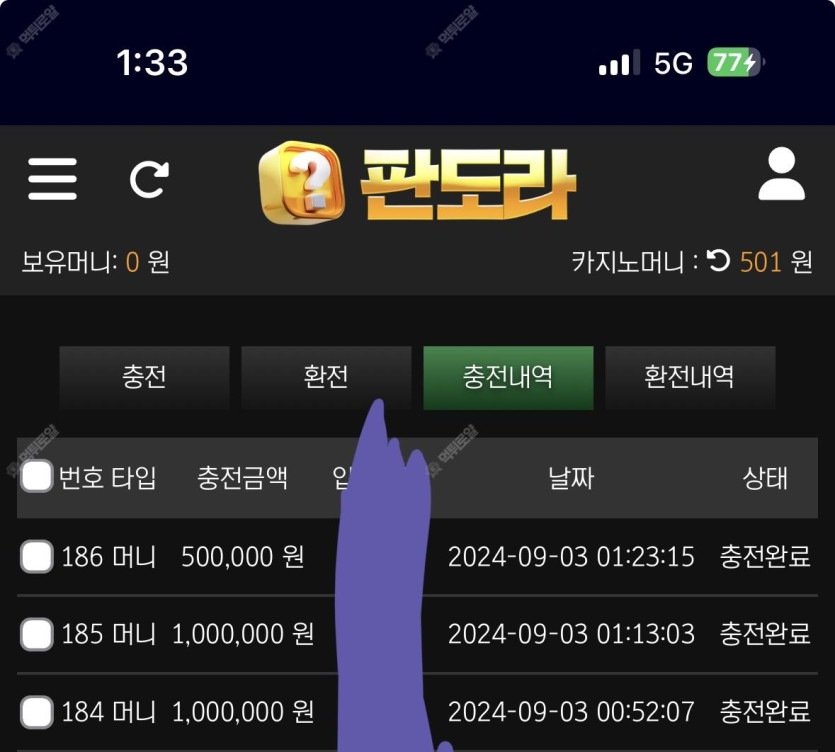This screenshot has height=752, width=835.
Task: Refresh the 카지노머니 balance
Action: click(x=718, y=262)
